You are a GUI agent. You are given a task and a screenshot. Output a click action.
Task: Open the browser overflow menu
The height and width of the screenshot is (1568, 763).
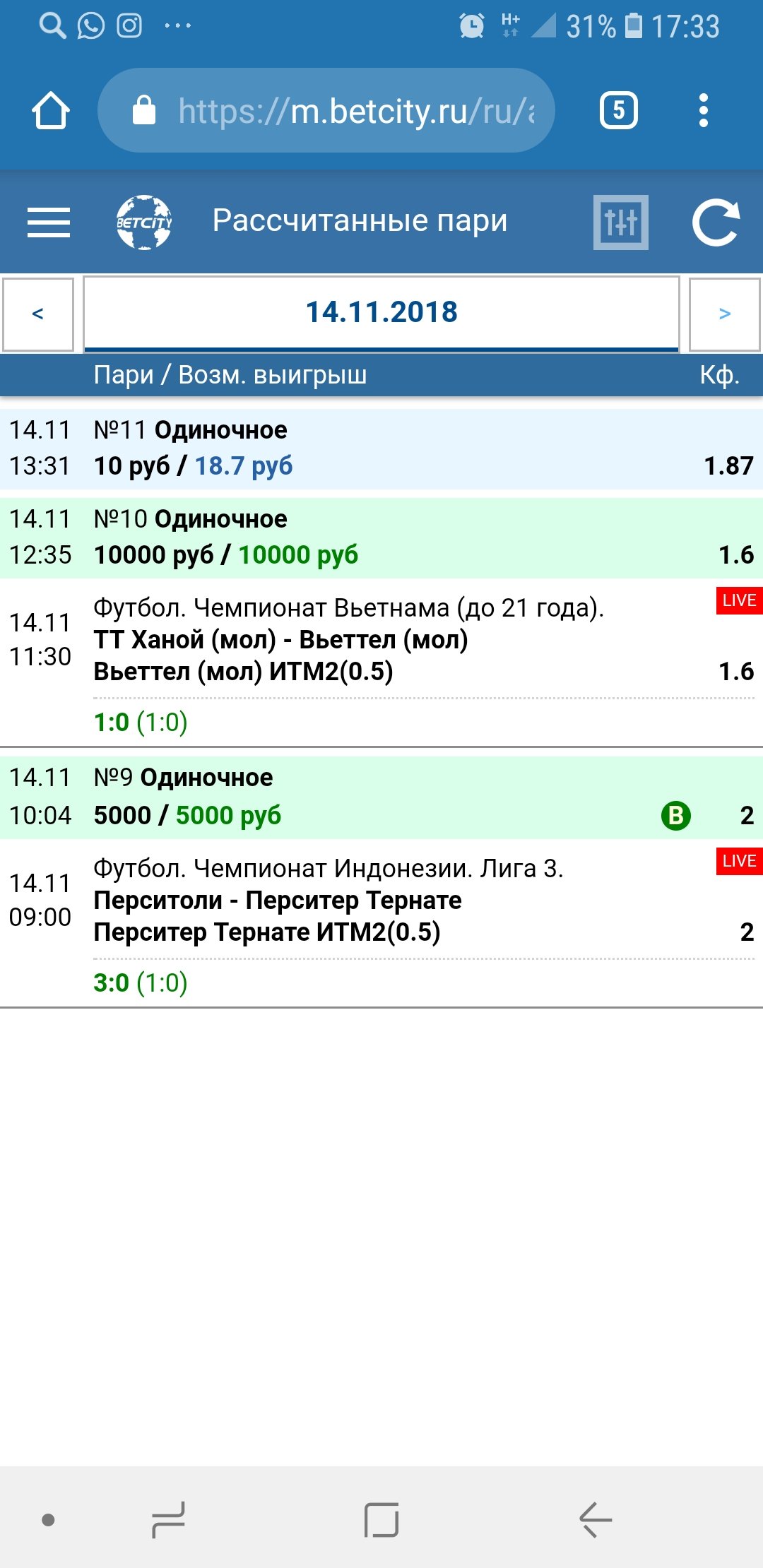click(x=703, y=111)
